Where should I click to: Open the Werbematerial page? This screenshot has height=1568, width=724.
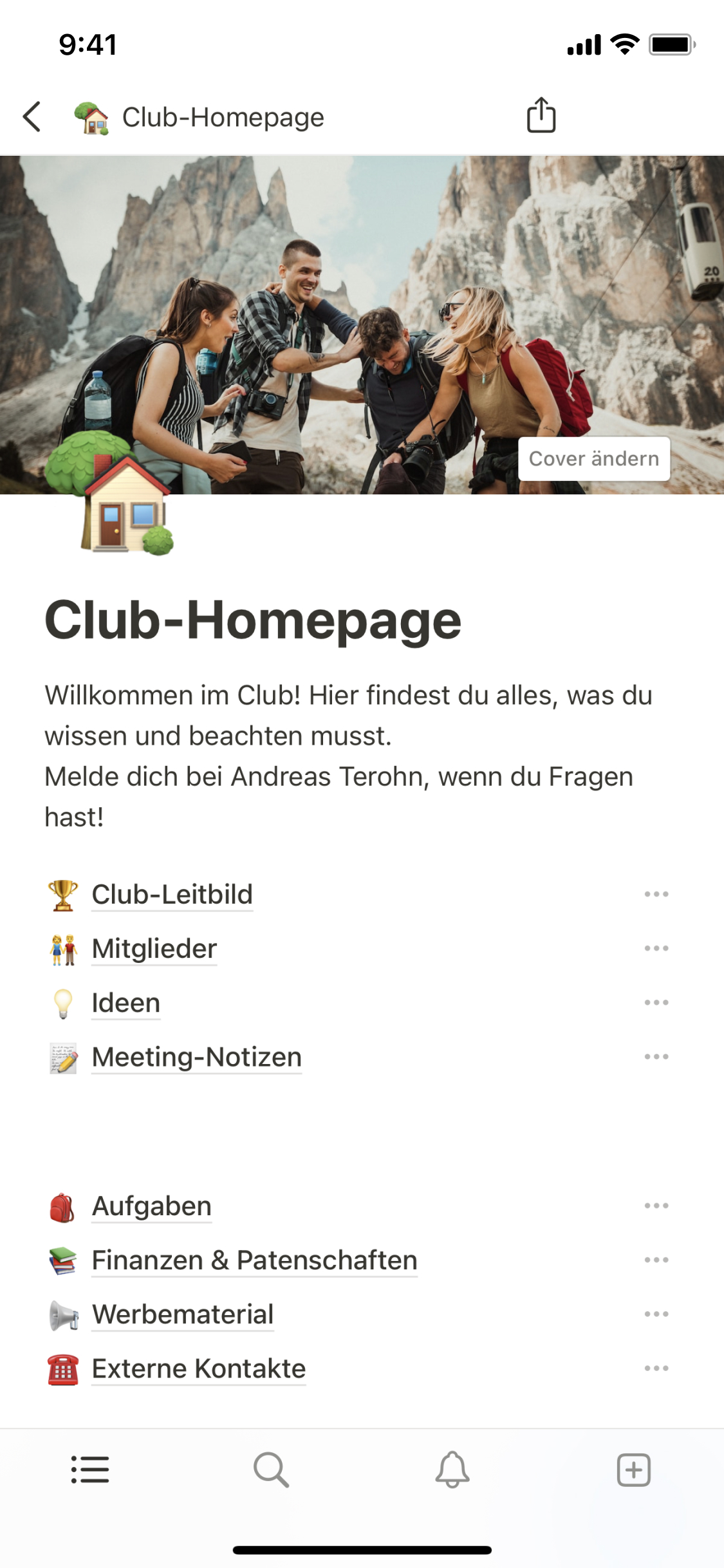[183, 1314]
